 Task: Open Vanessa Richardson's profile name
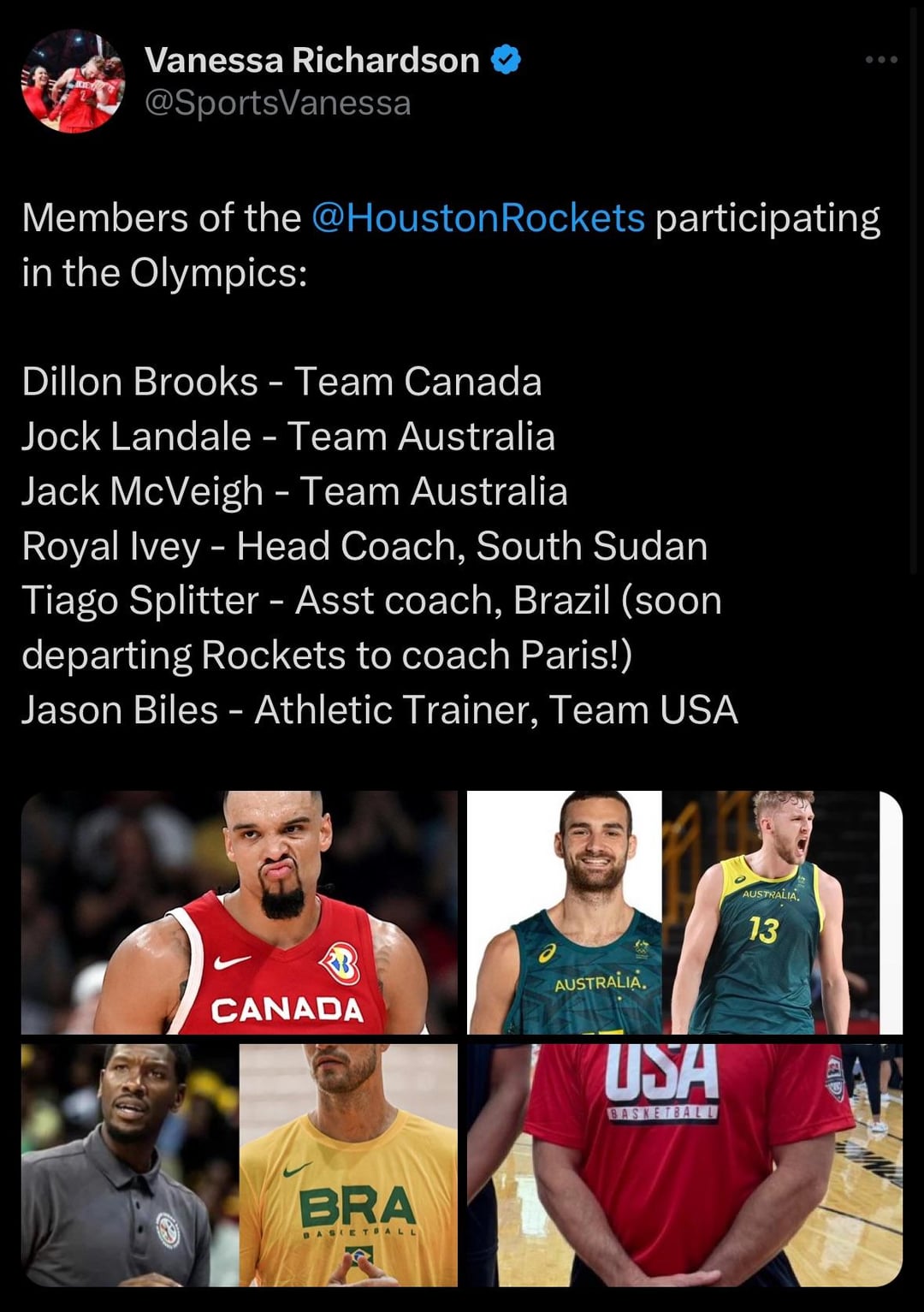click(311, 60)
